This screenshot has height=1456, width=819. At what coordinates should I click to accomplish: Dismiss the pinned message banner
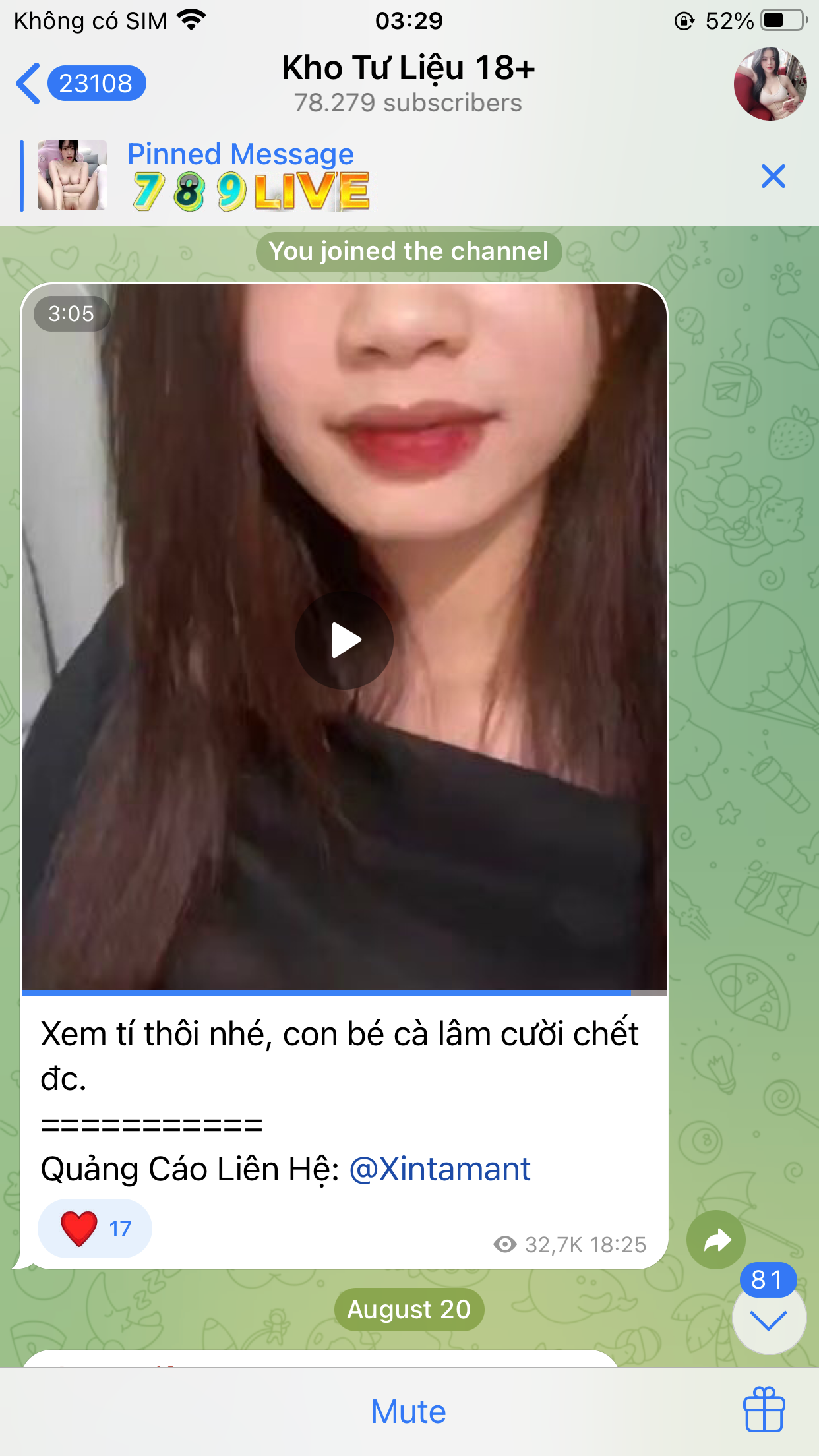(773, 176)
